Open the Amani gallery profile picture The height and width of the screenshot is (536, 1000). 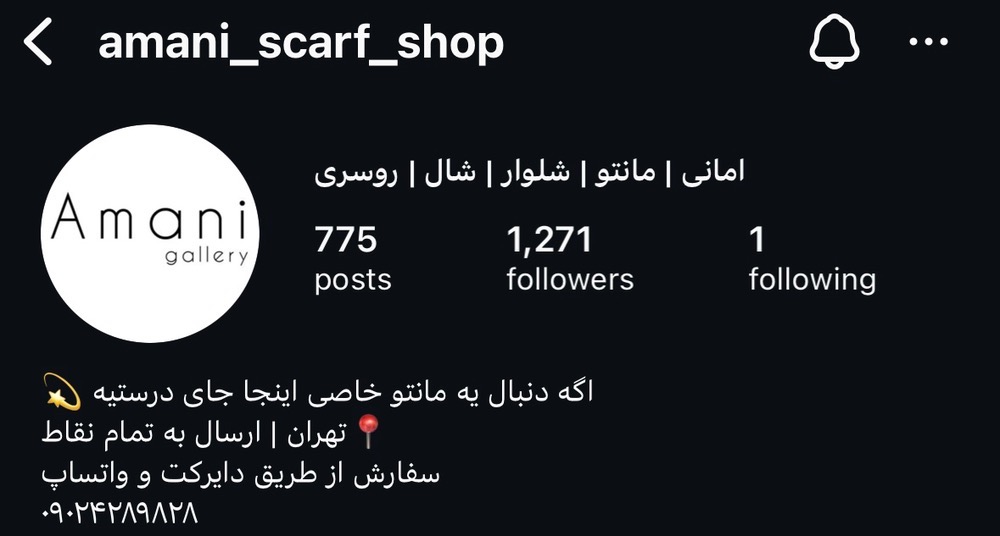[x=150, y=234]
